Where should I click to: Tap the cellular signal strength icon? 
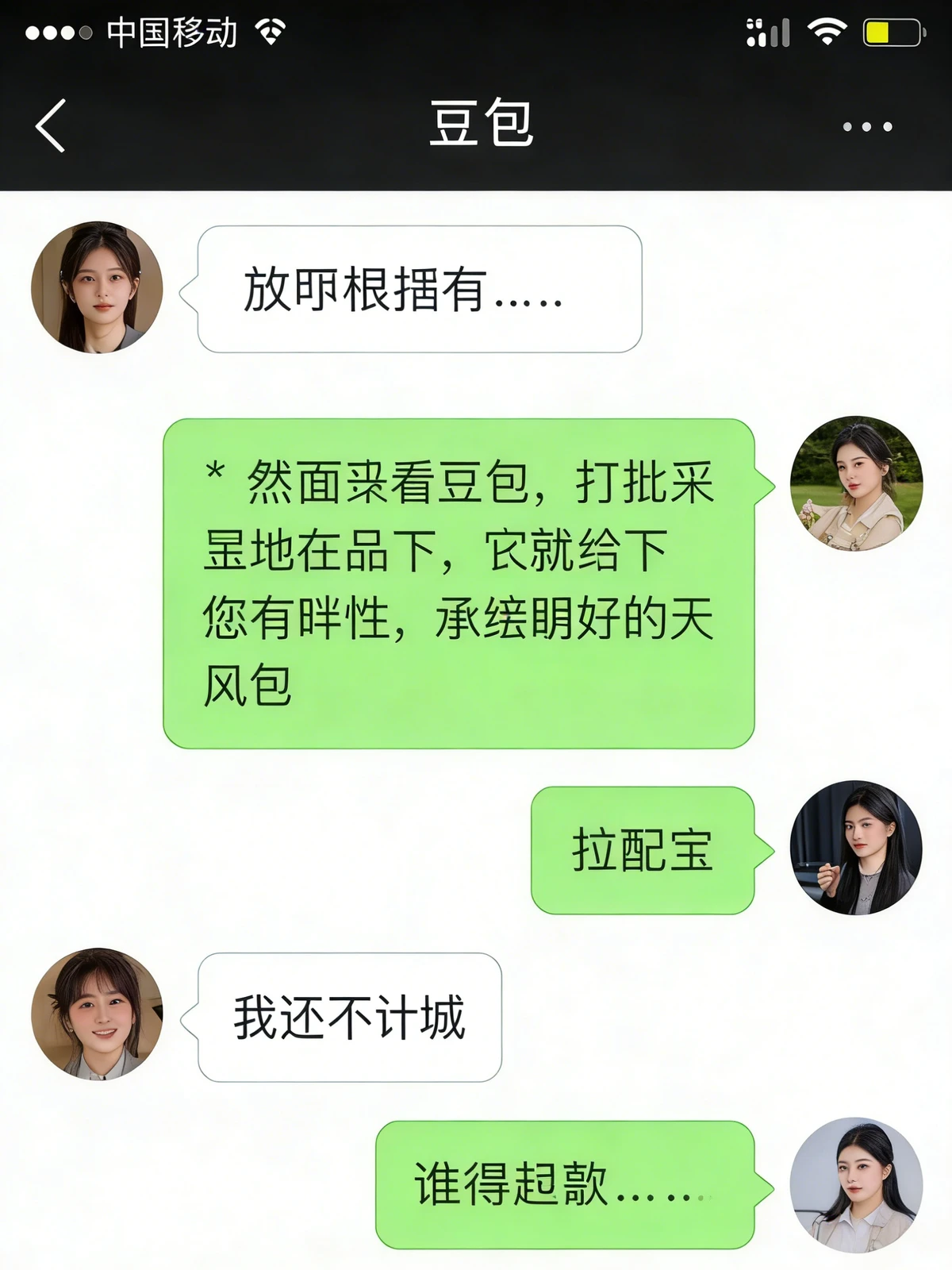[x=766, y=32]
